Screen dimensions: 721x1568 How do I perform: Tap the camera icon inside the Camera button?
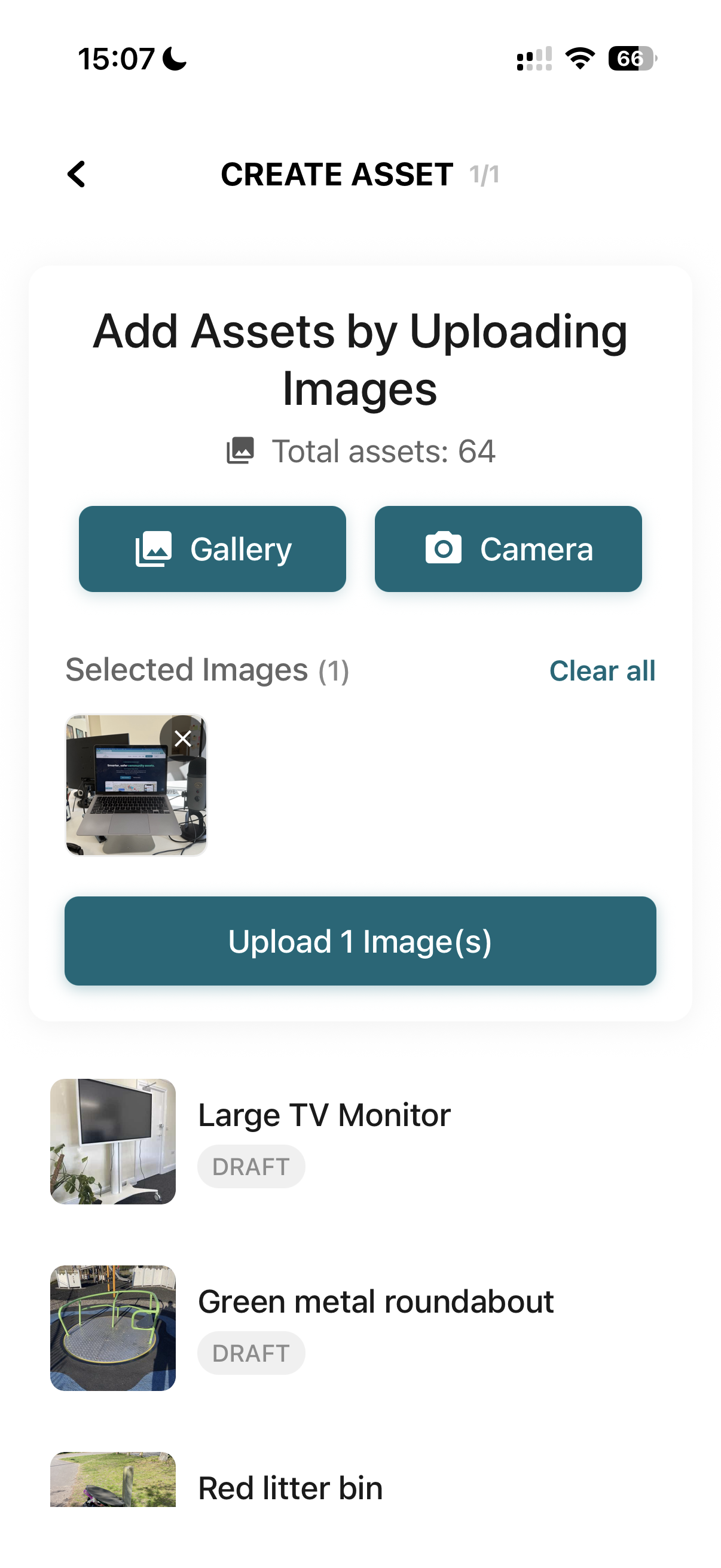click(445, 548)
